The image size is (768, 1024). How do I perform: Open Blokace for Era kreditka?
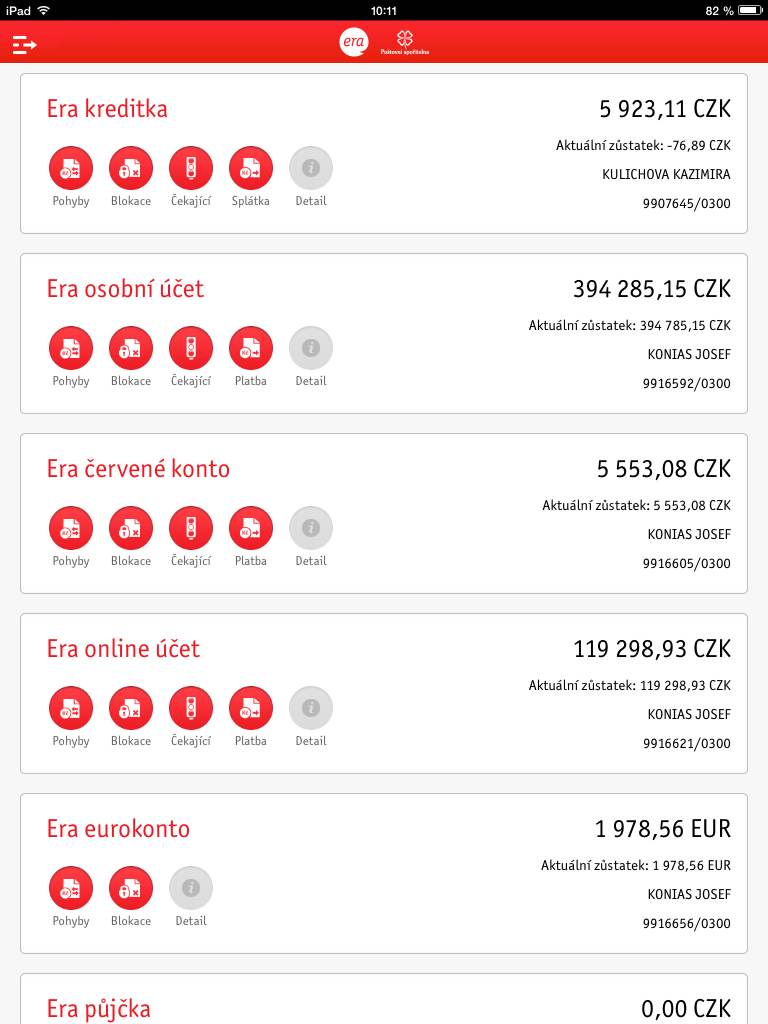point(131,168)
